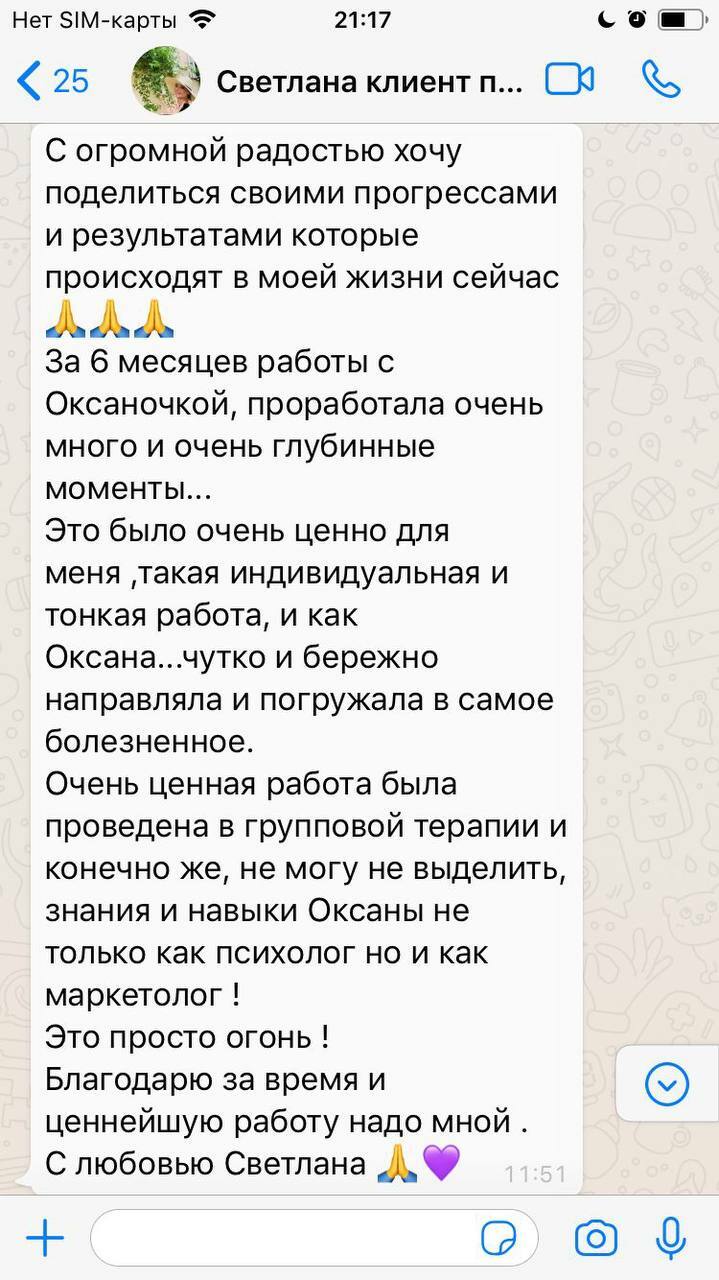Open the attachment plus menu
Image resolution: width=719 pixels, height=1280 pixels.
tap(45, 1240)
